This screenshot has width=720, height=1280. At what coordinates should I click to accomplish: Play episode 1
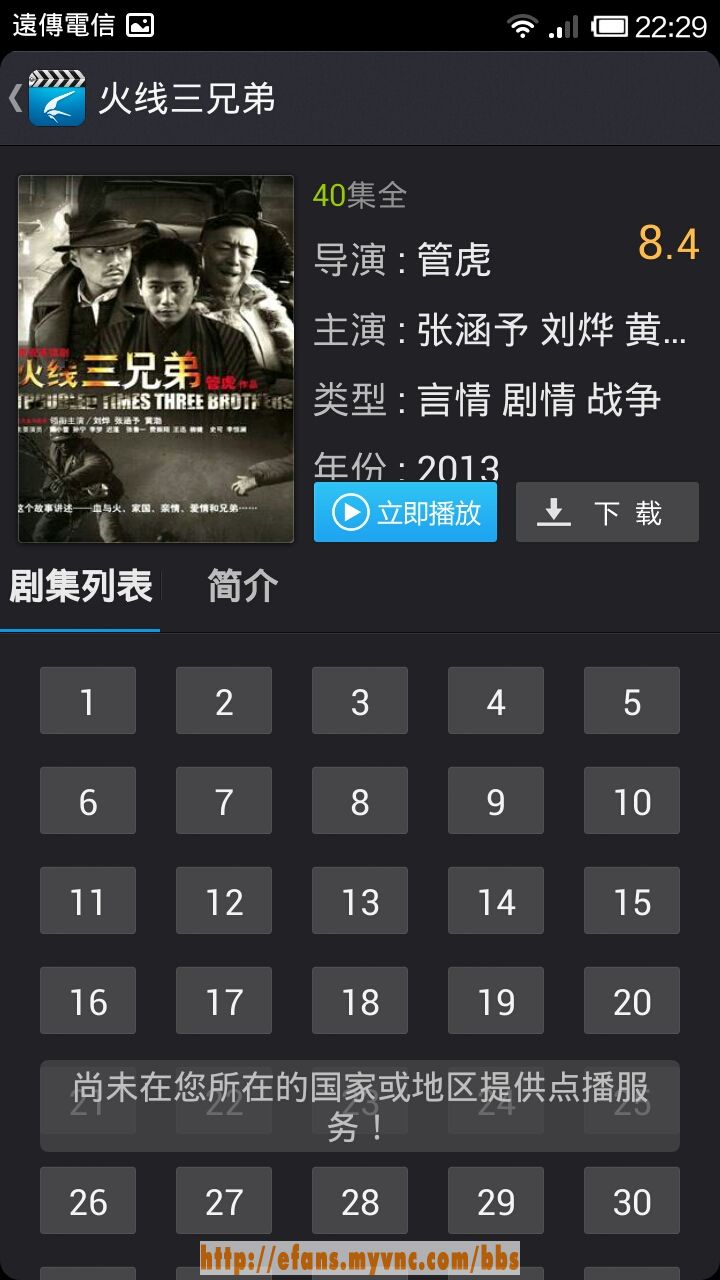tap(88, 701)
